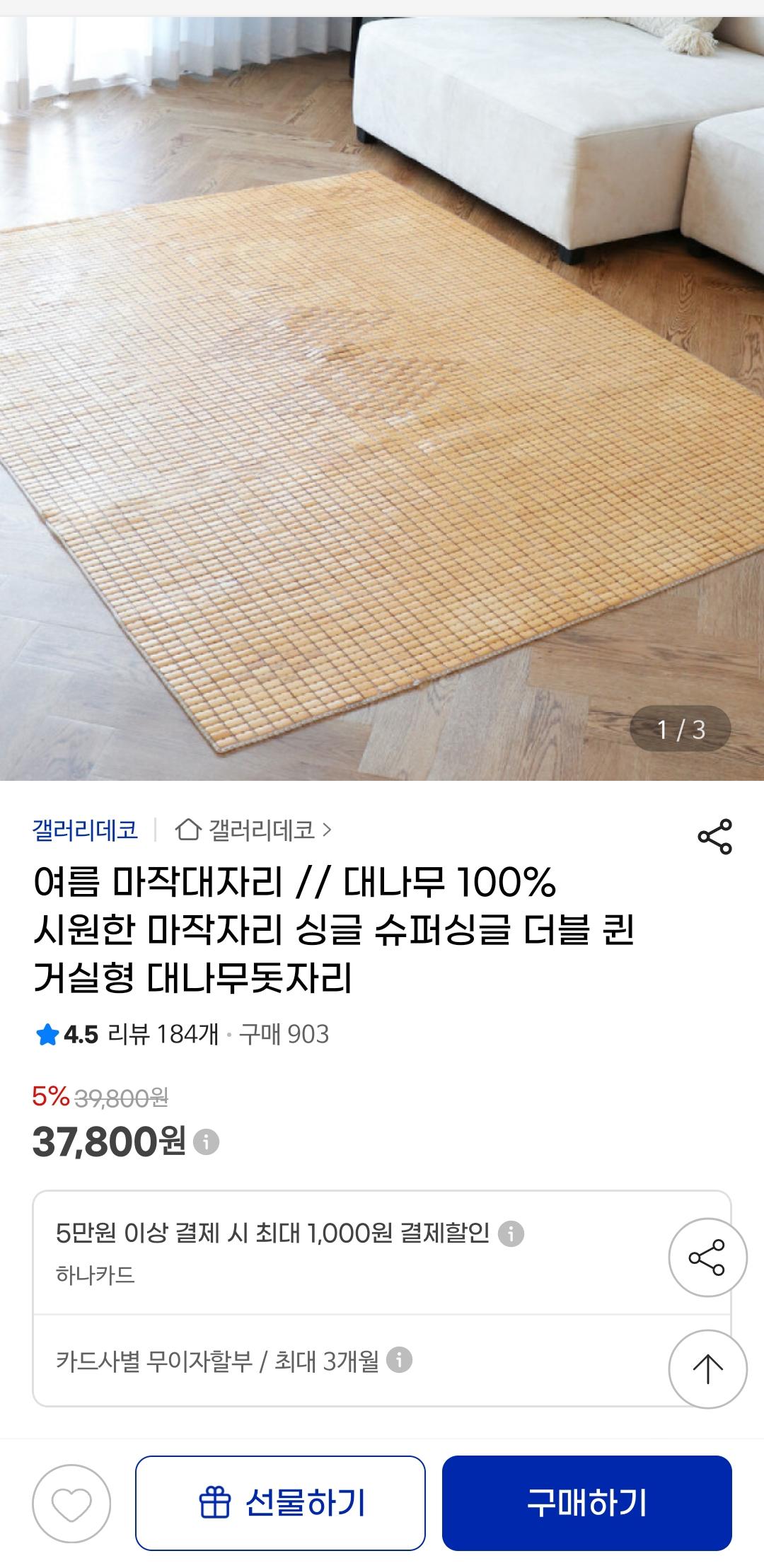Jump back to top with arrow button
Viewport: 764px width, 1568px height.
tap(707, 1369)
